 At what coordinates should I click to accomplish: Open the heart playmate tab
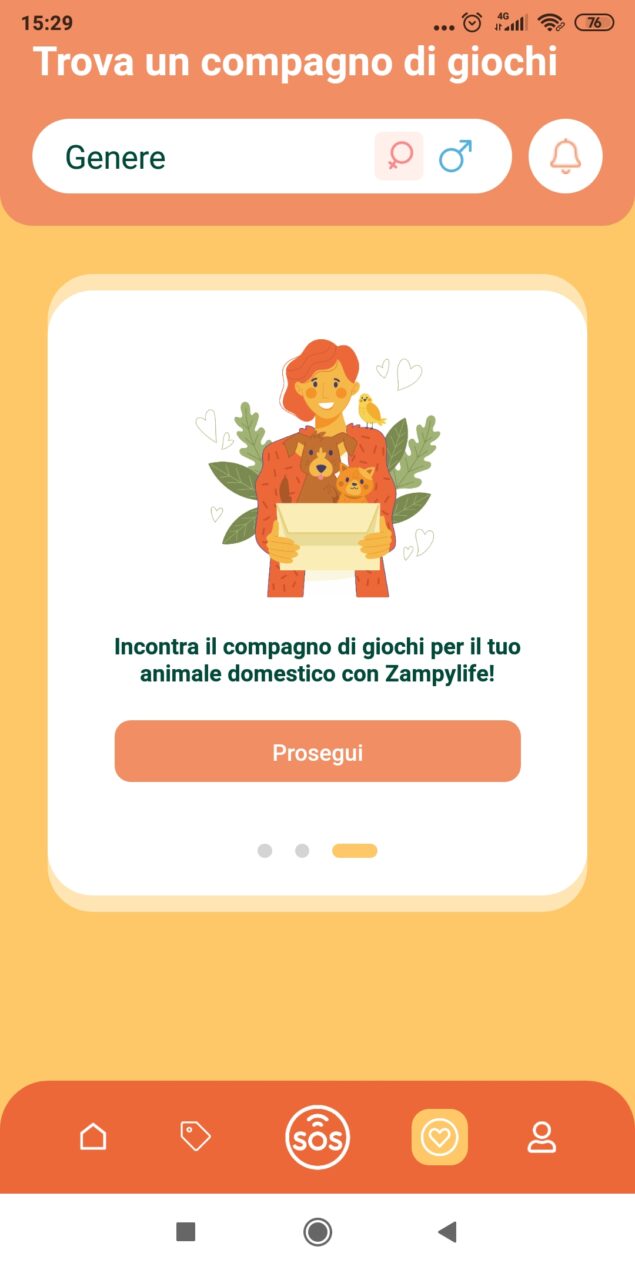tap(439, 1137)
